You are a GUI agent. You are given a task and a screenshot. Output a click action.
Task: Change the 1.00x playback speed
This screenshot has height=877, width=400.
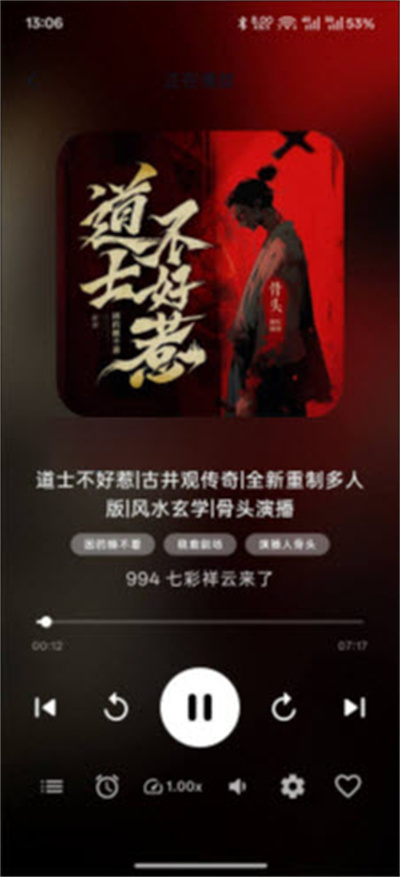172,787
